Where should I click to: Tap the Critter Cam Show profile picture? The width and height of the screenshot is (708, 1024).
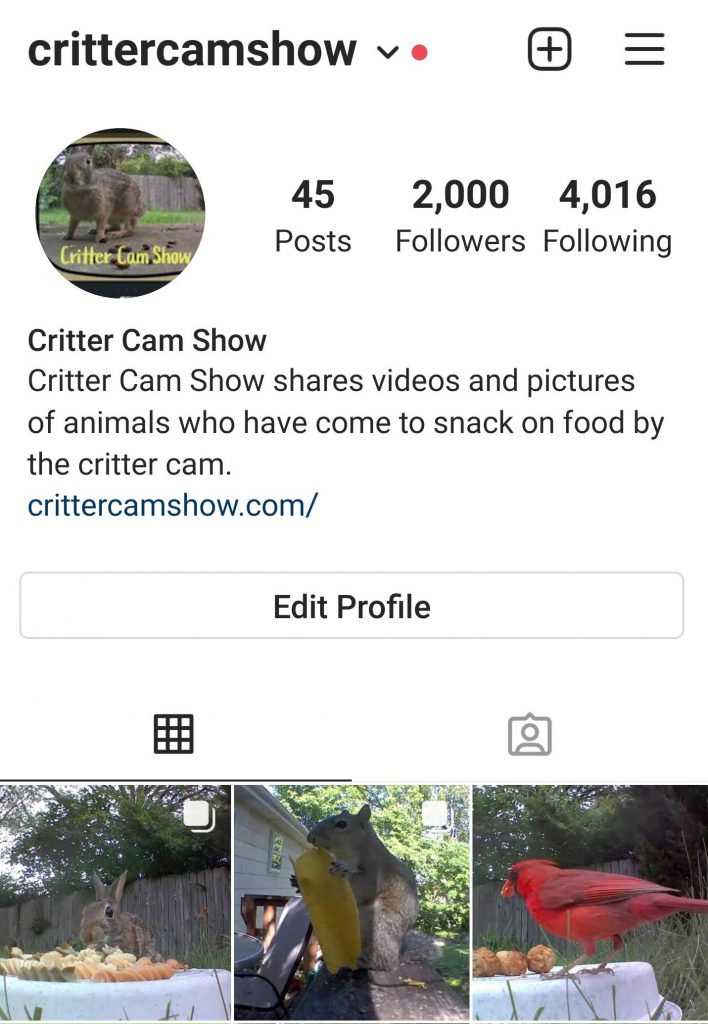(120, 212)
